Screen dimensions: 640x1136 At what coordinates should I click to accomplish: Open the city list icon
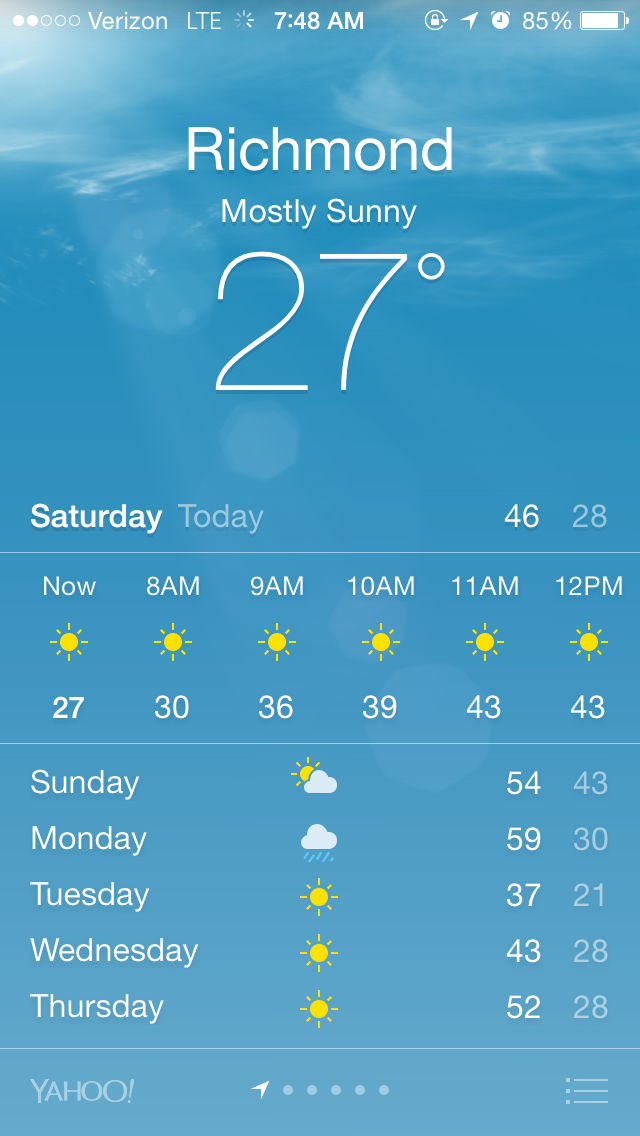[x=587, y=1090]
